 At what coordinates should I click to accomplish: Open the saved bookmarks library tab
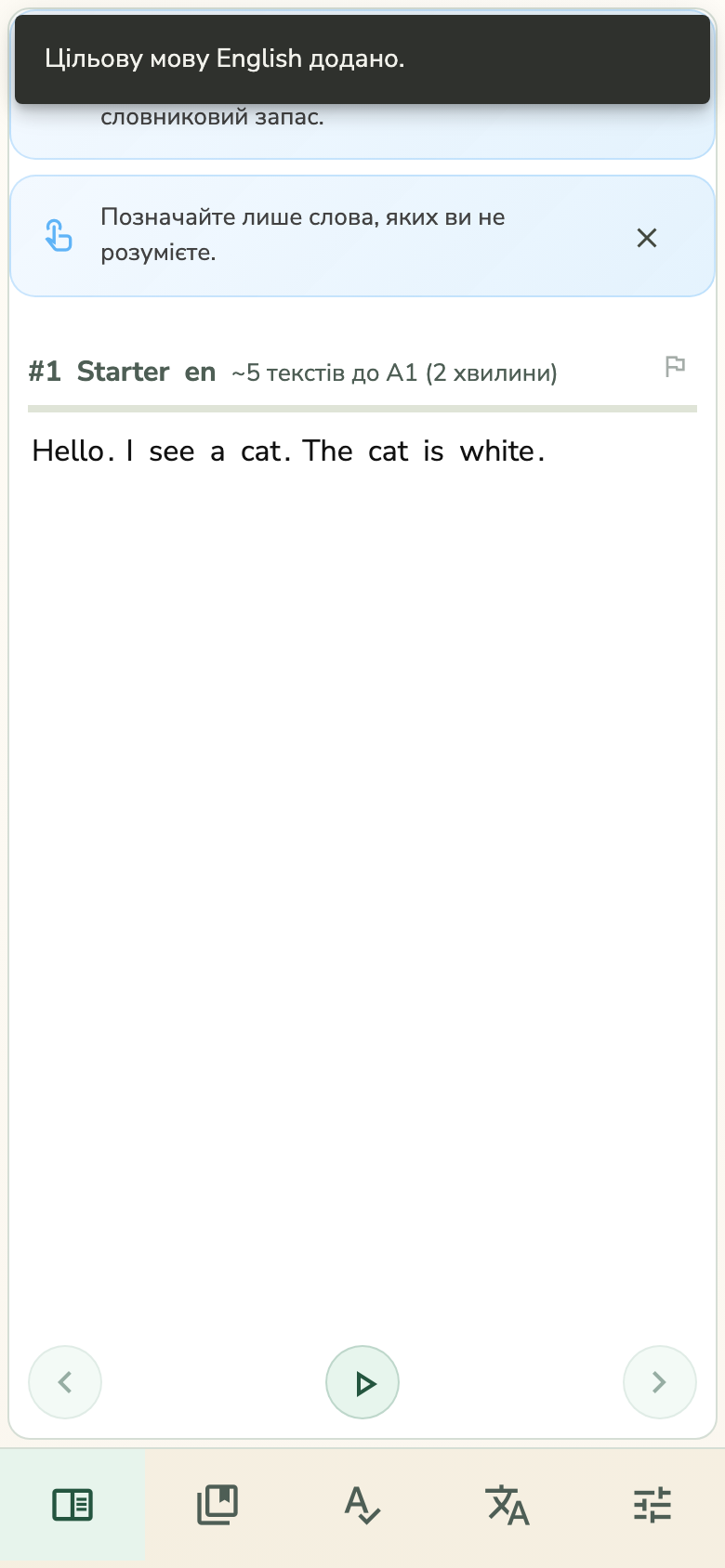coord(217,1505)
